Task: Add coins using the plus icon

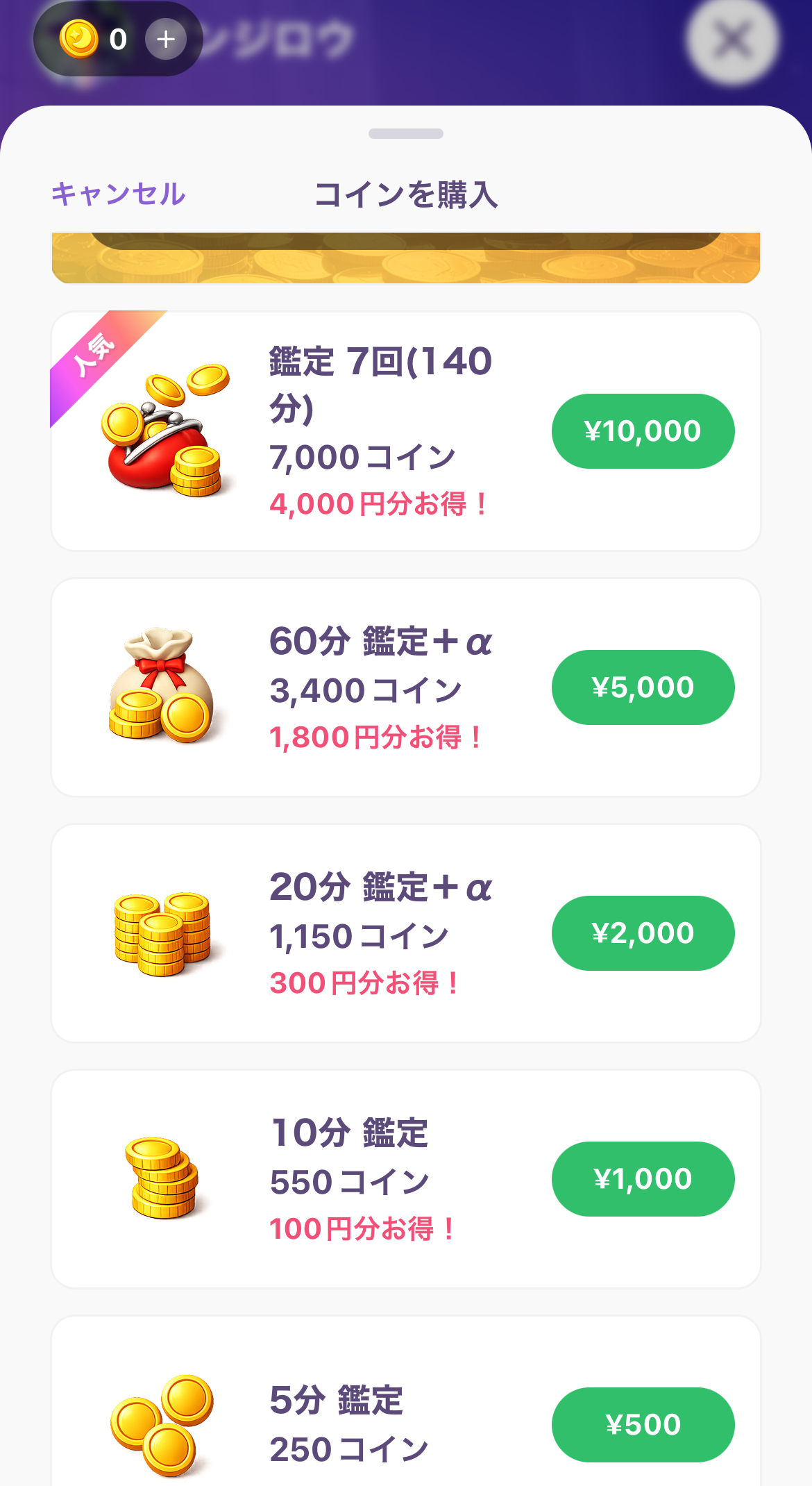Action: [x=166, y=39]
